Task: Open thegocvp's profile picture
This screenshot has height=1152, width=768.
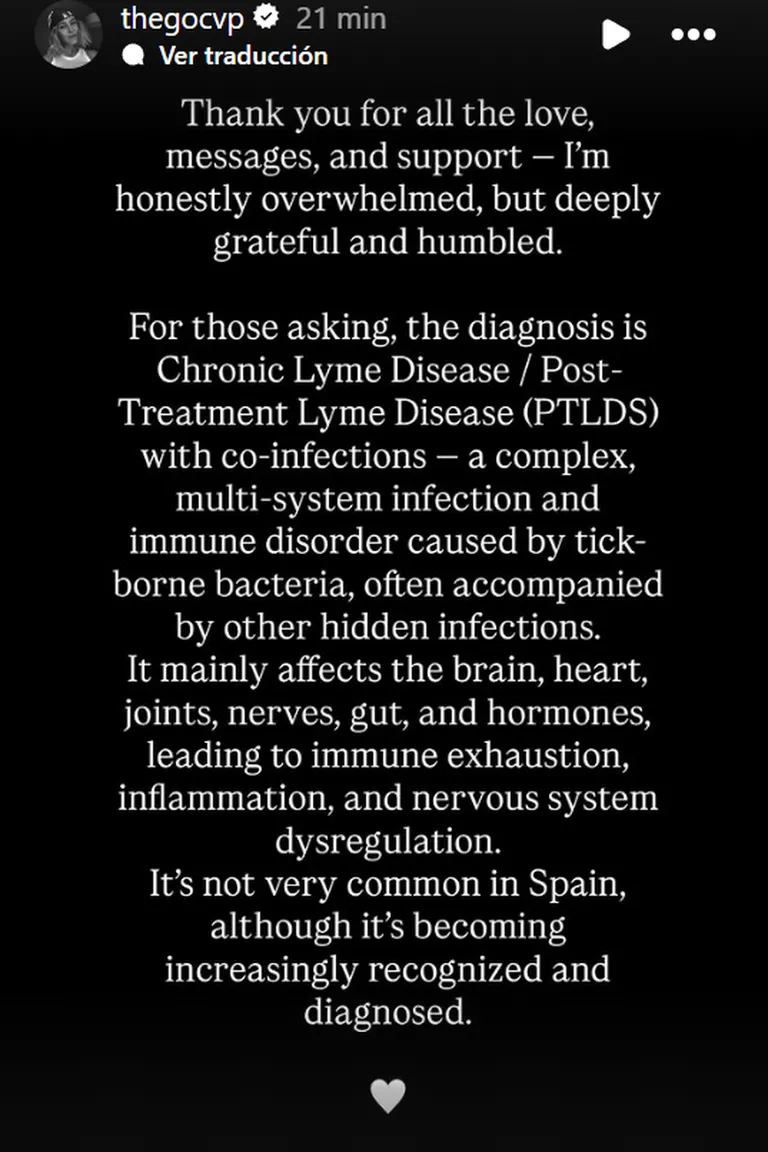Action: (x=68, y=33)
